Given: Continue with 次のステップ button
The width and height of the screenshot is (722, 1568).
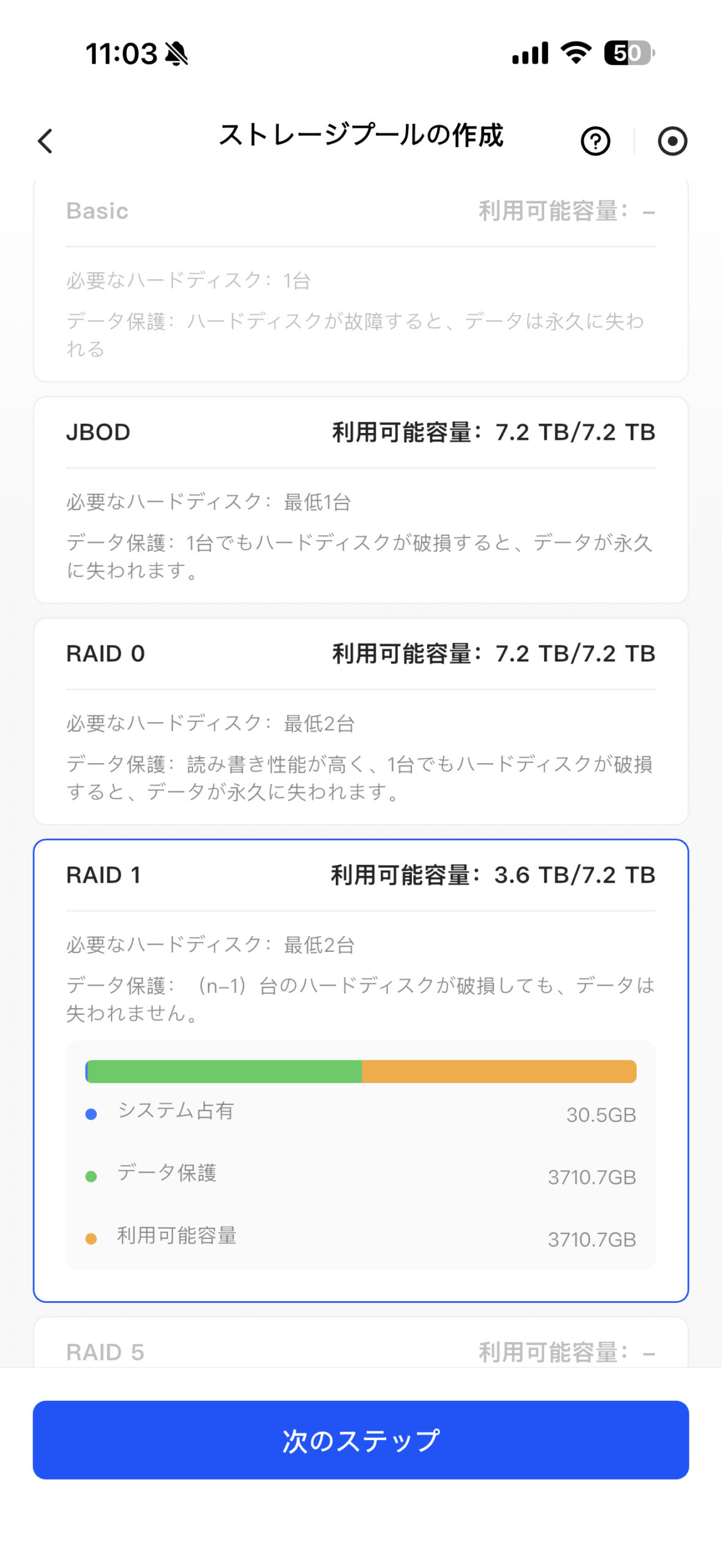Looking at the screenshot, I should tap(360, 1439).
